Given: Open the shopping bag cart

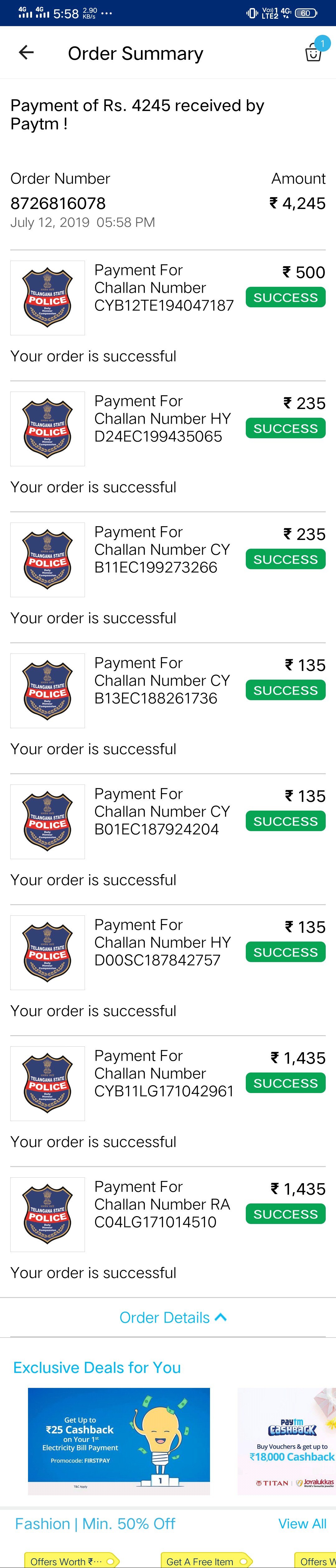Looking at the screenshot, I should (313, 52).
